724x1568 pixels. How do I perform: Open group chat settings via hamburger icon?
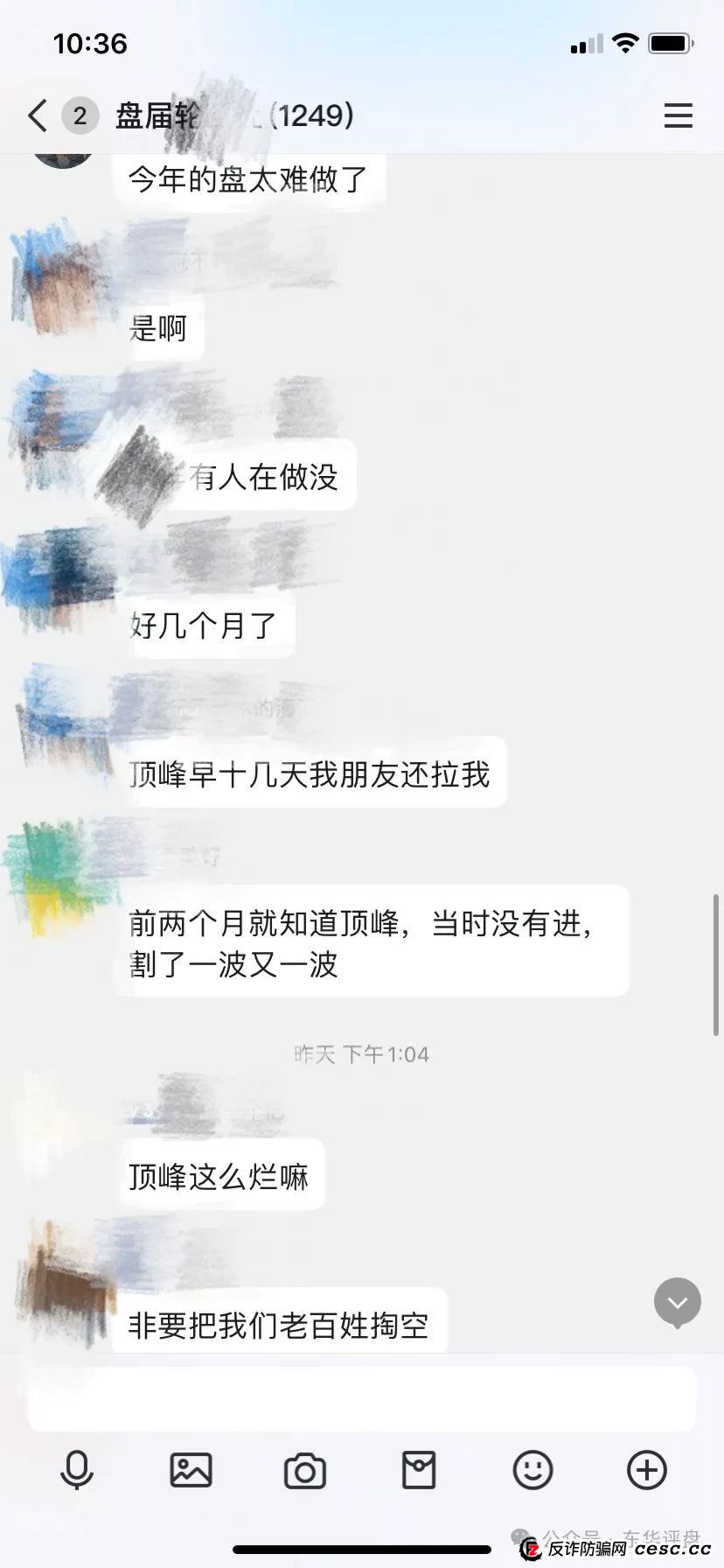tap(679, 115)
